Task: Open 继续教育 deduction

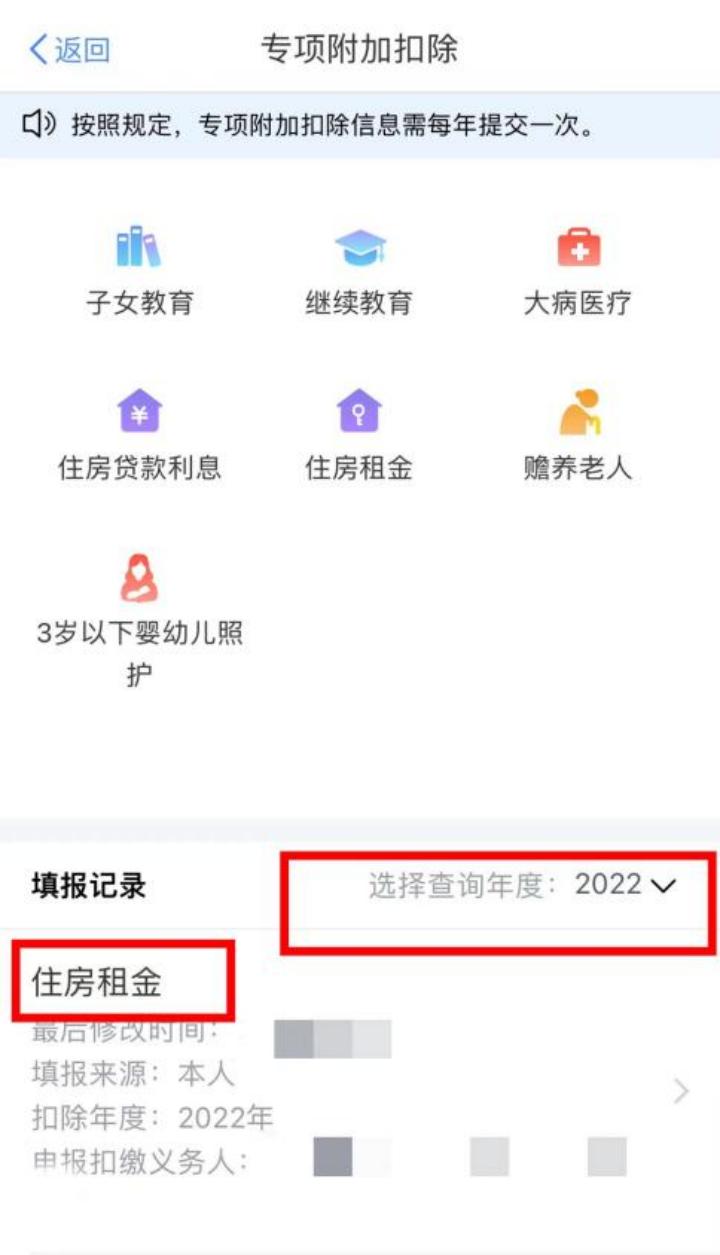Action: coord(359,270)
